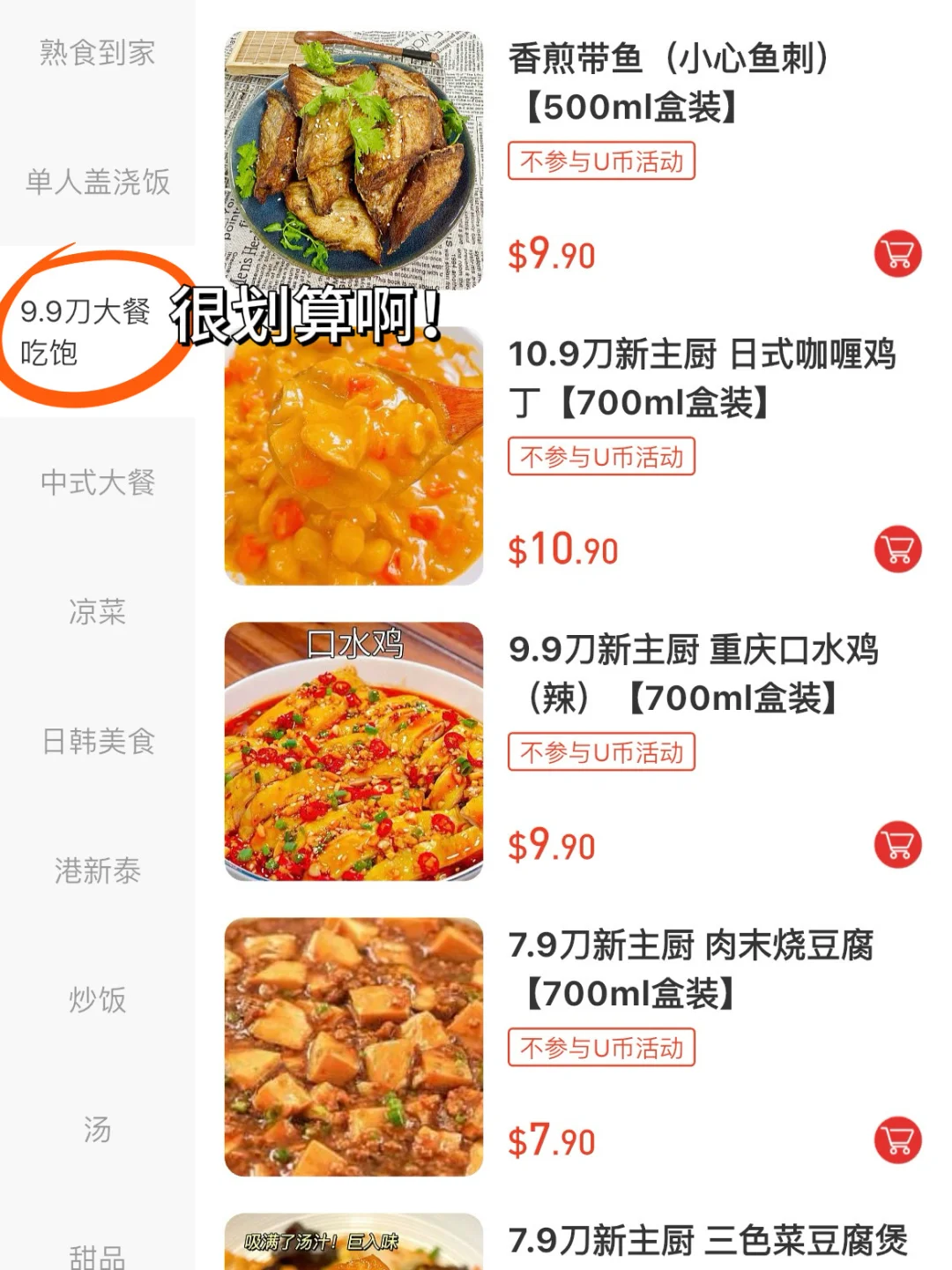
Task: Open the 9.9刀大餐吃饱 category
Action: (86, 332)
